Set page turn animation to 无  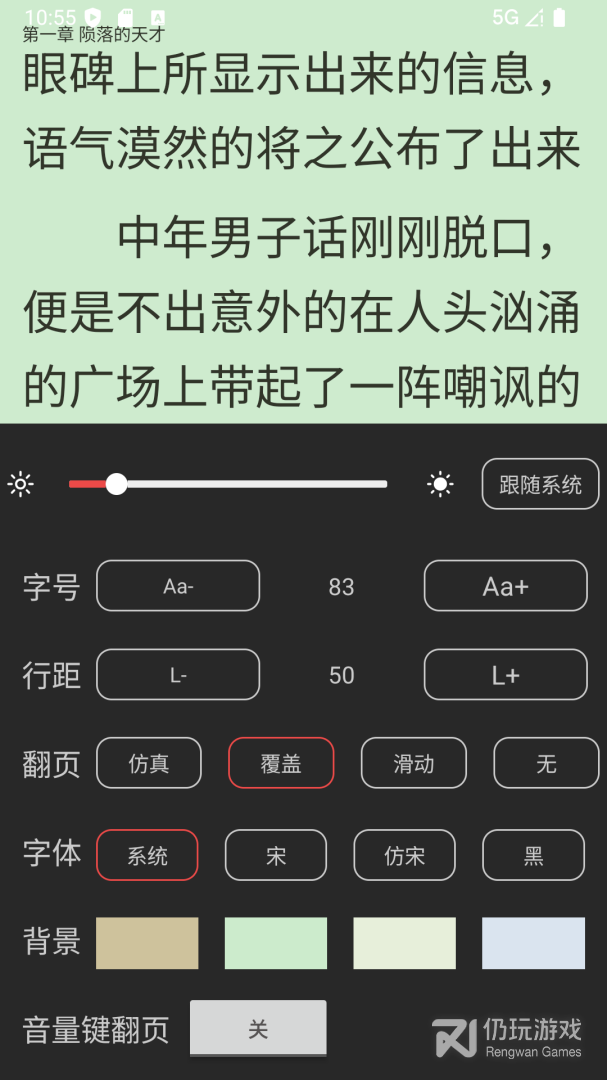point(545,764)
